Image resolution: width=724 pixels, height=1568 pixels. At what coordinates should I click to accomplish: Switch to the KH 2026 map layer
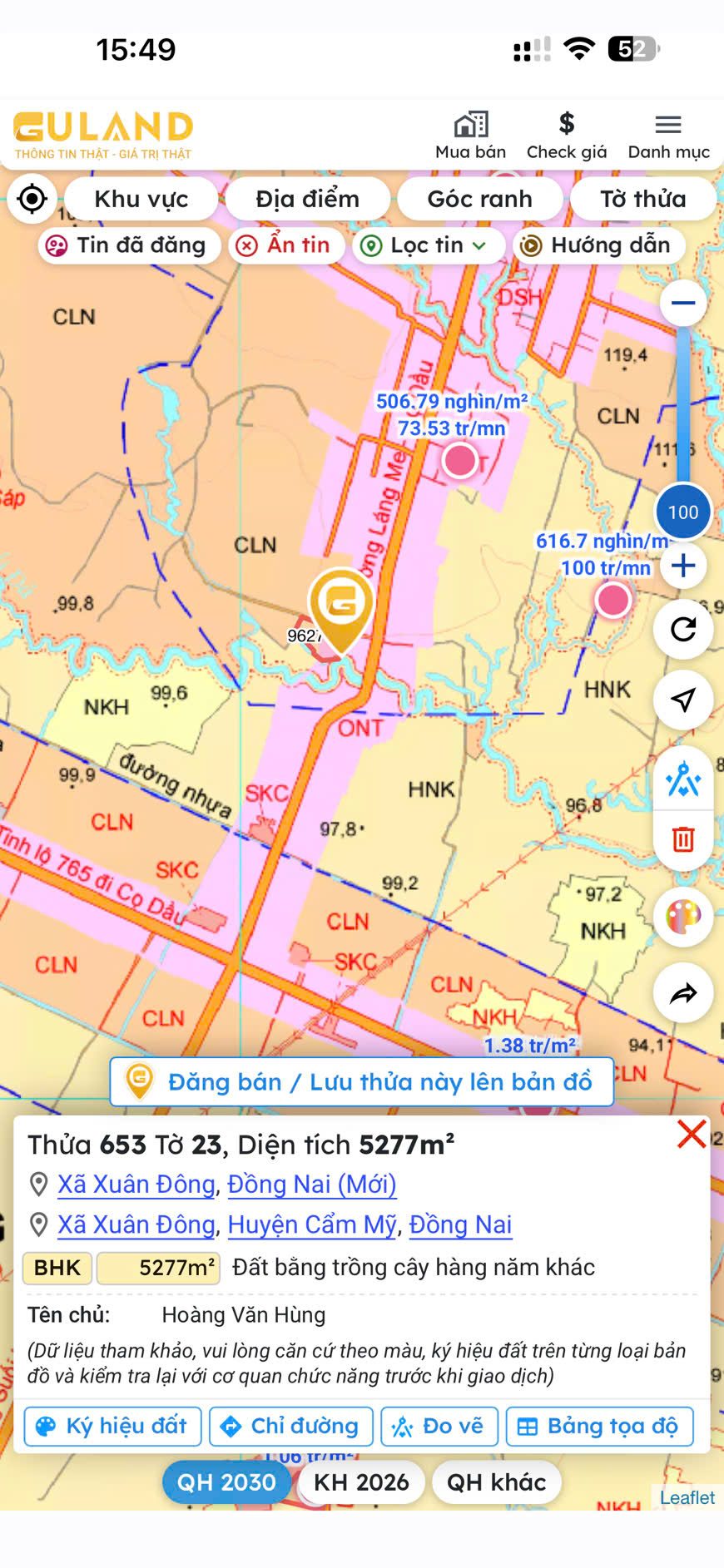tap(361, 1482)
